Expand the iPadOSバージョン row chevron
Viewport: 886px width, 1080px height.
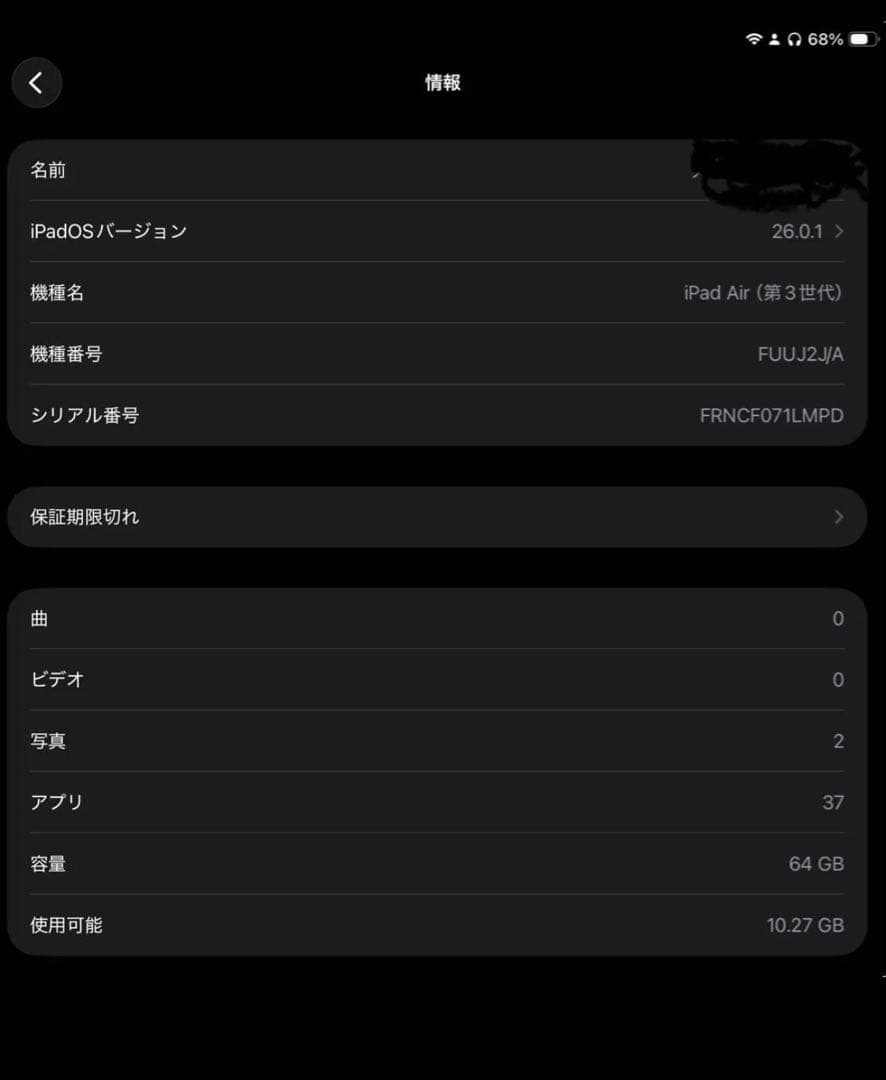click(838, 230)
